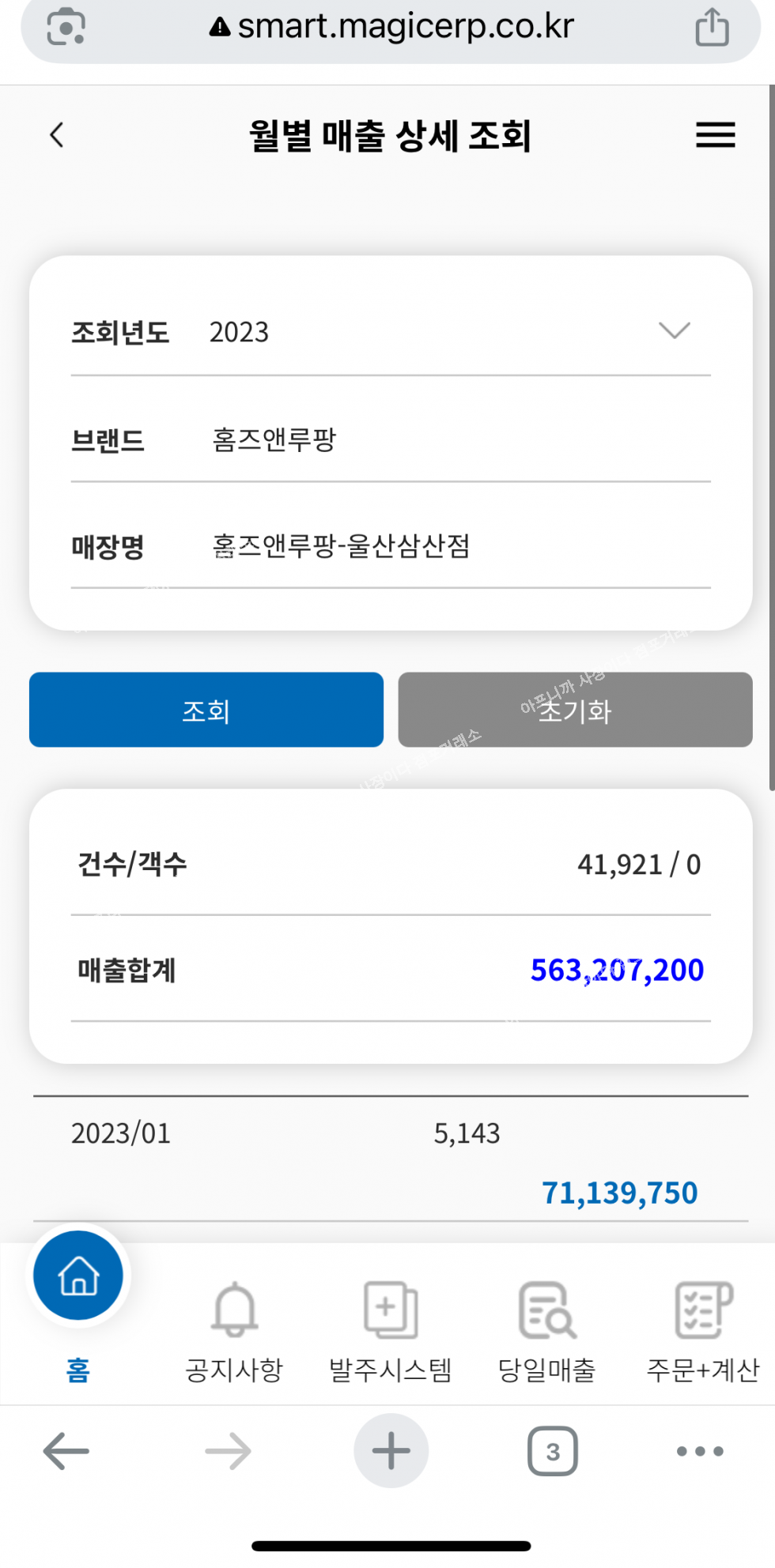This screenshot has height=1568, width=775.
Task: Open a new browser tab
Action: (391, 1451)
